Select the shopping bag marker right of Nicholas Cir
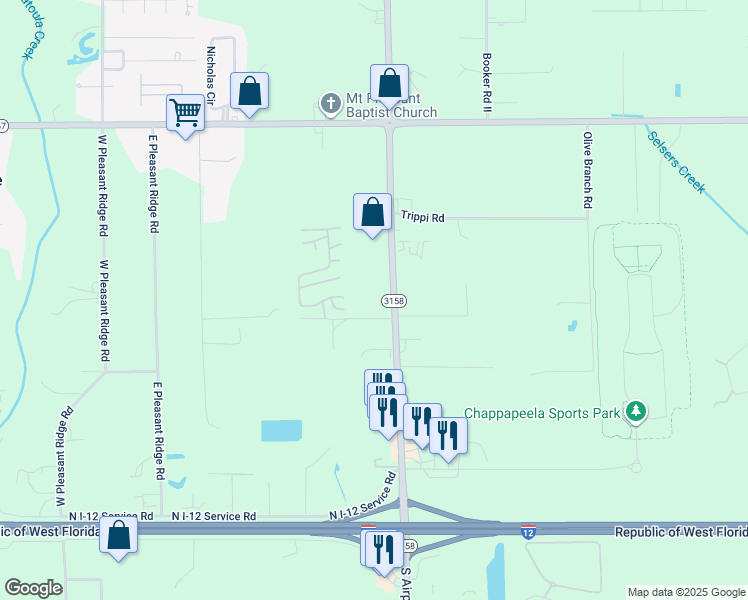 coord(249,92)
